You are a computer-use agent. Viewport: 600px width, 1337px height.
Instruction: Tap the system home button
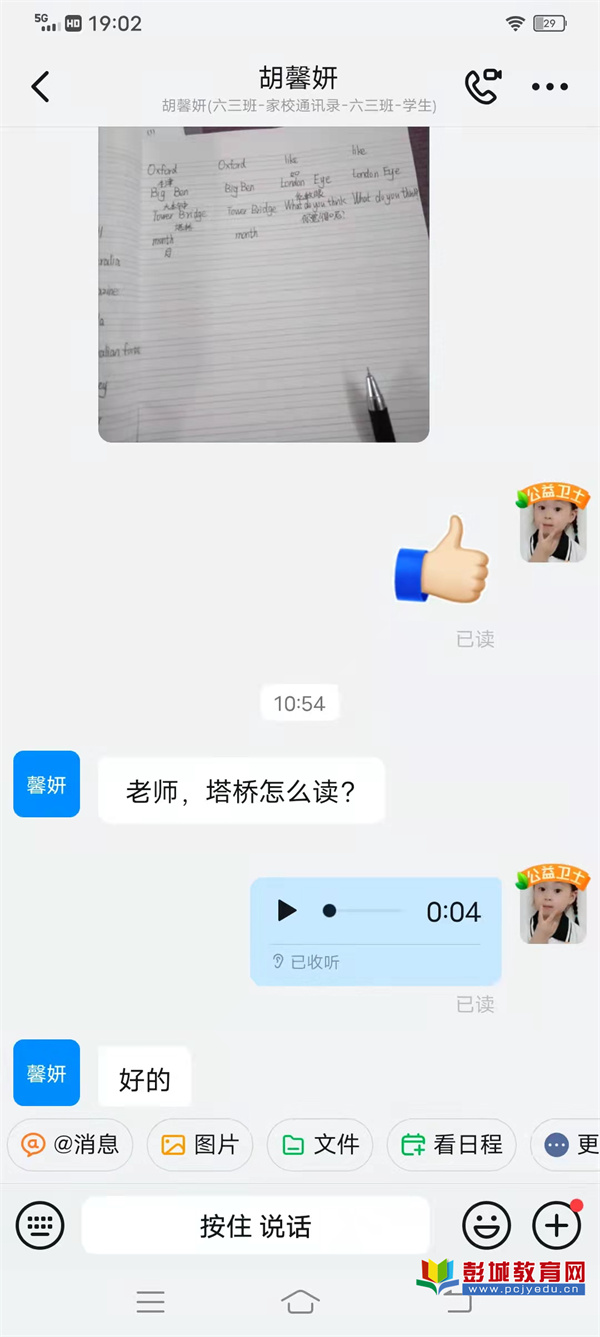(300, 1301)
